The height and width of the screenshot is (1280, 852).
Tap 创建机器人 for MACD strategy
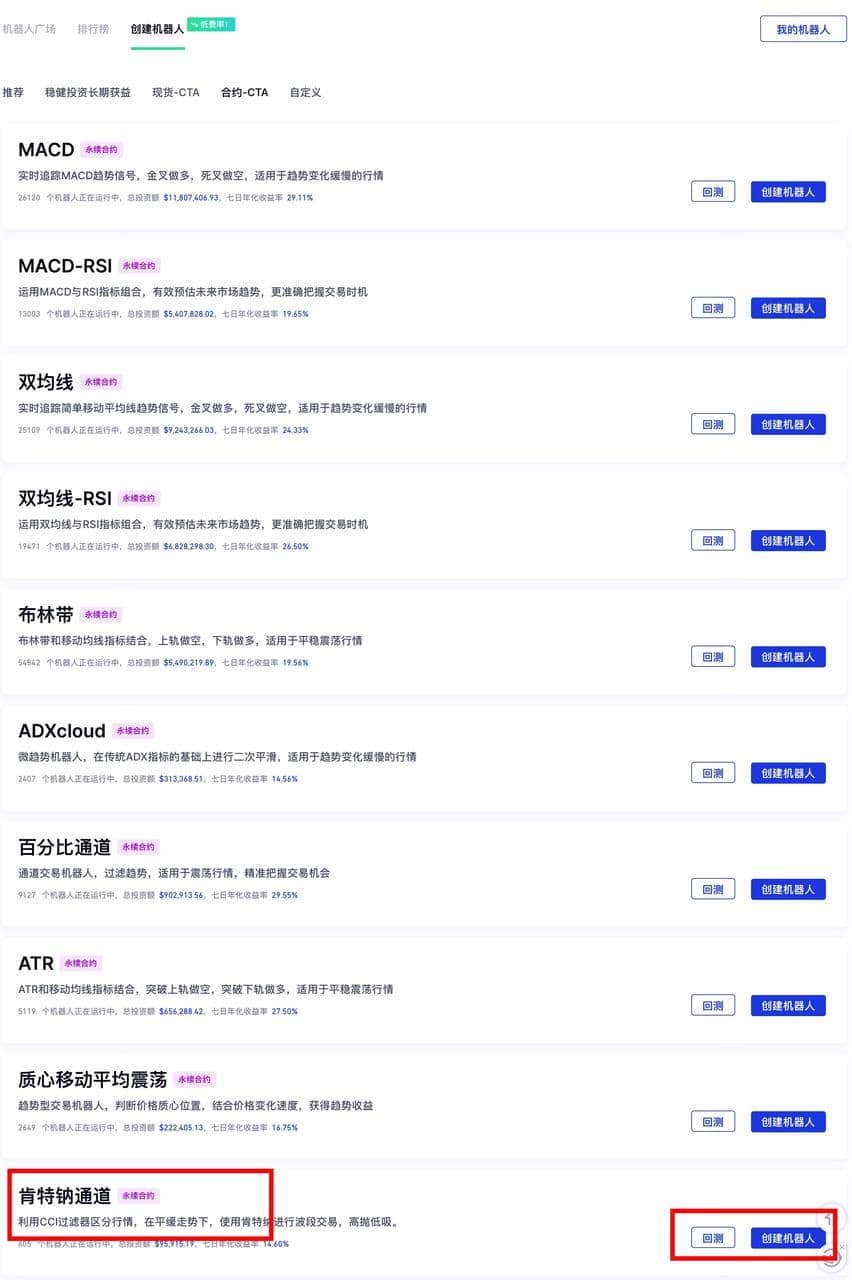click(788, 192)
